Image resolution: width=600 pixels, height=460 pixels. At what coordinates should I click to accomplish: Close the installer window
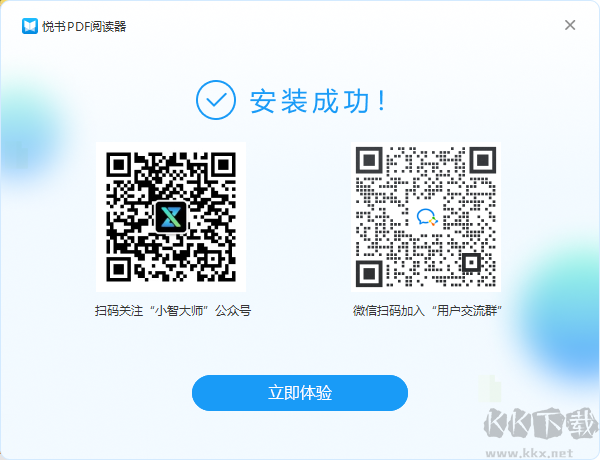(x=570, y=25)
